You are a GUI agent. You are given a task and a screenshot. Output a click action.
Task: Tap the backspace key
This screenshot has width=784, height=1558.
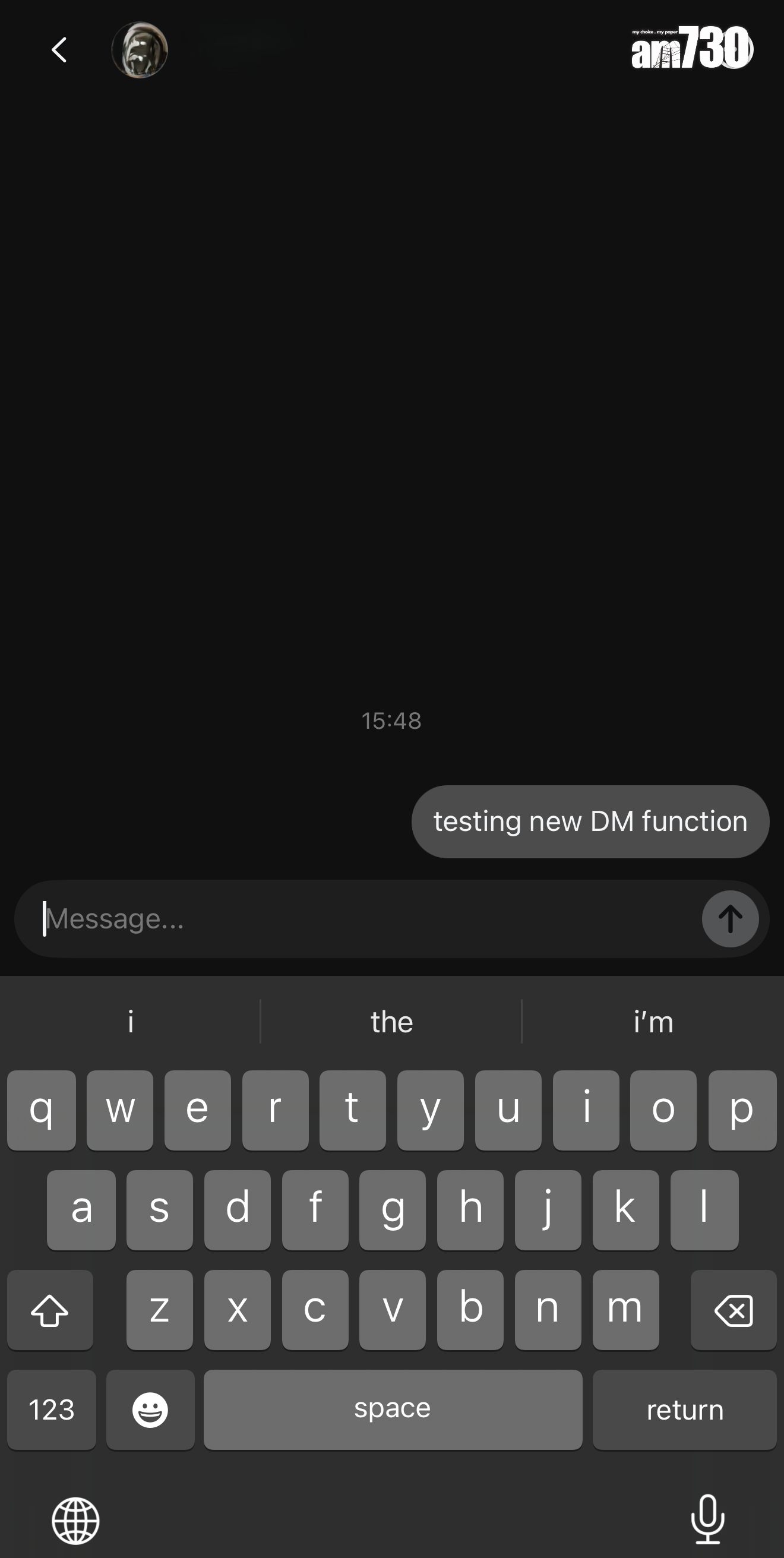[733, 1310]
